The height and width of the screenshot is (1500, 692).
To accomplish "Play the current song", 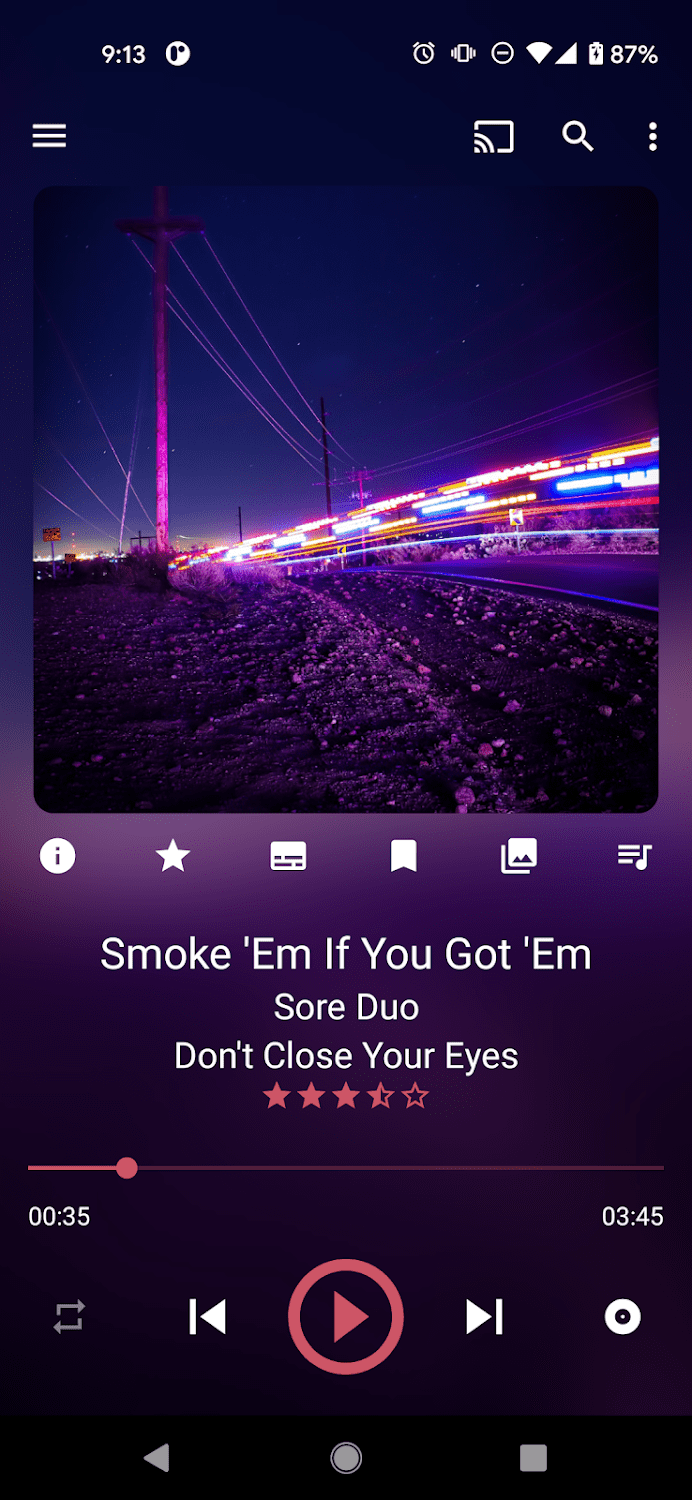I will (x=346, y=1317).
